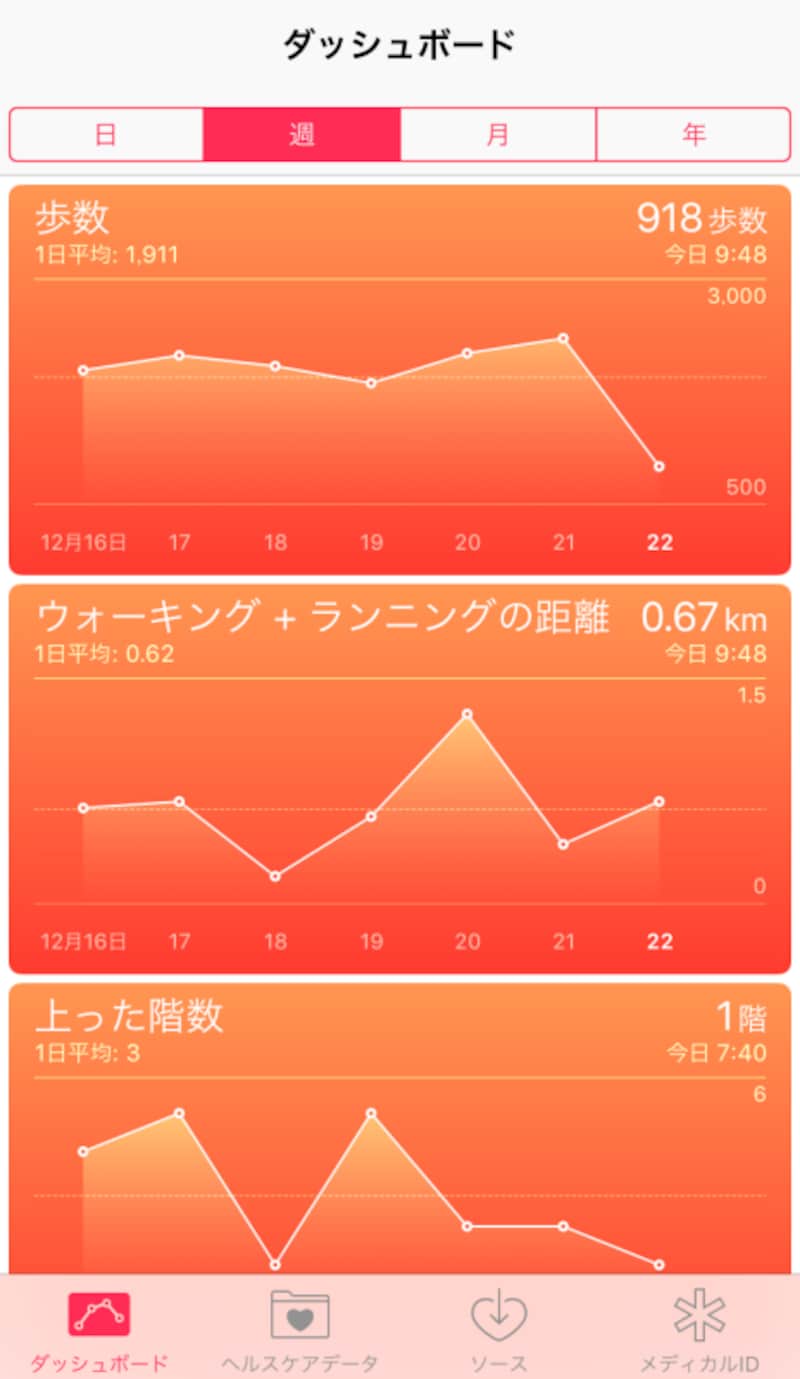This screenshot has height=1379, width=800.
Task: Open the ヘルスケアデータ tab
Action: [x=296, y=1335]
